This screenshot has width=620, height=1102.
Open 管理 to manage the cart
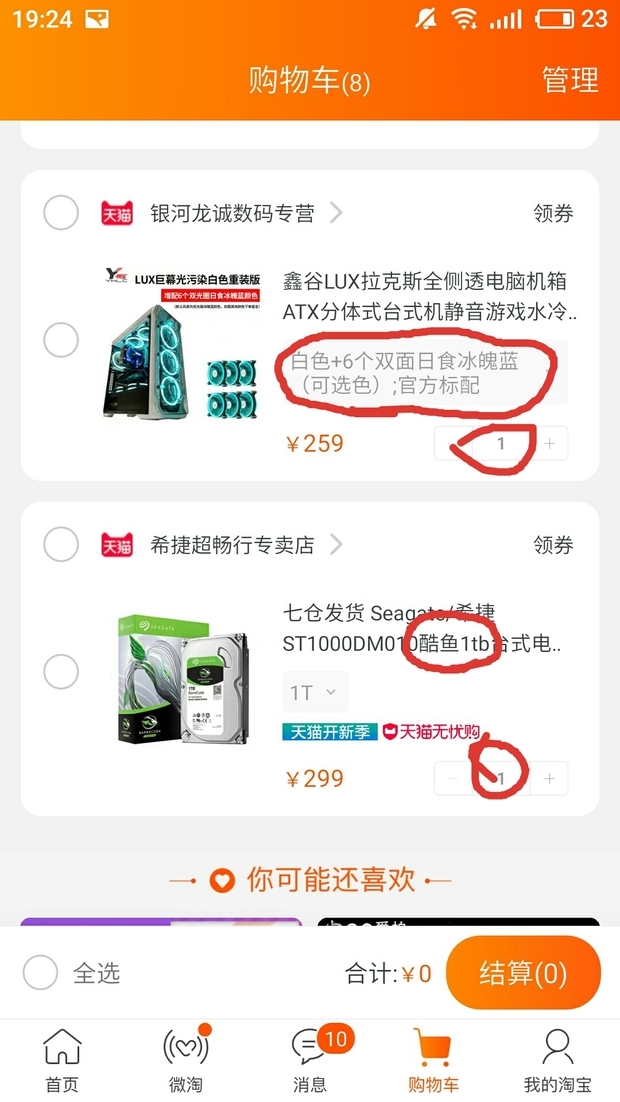[x=569, y=80]
